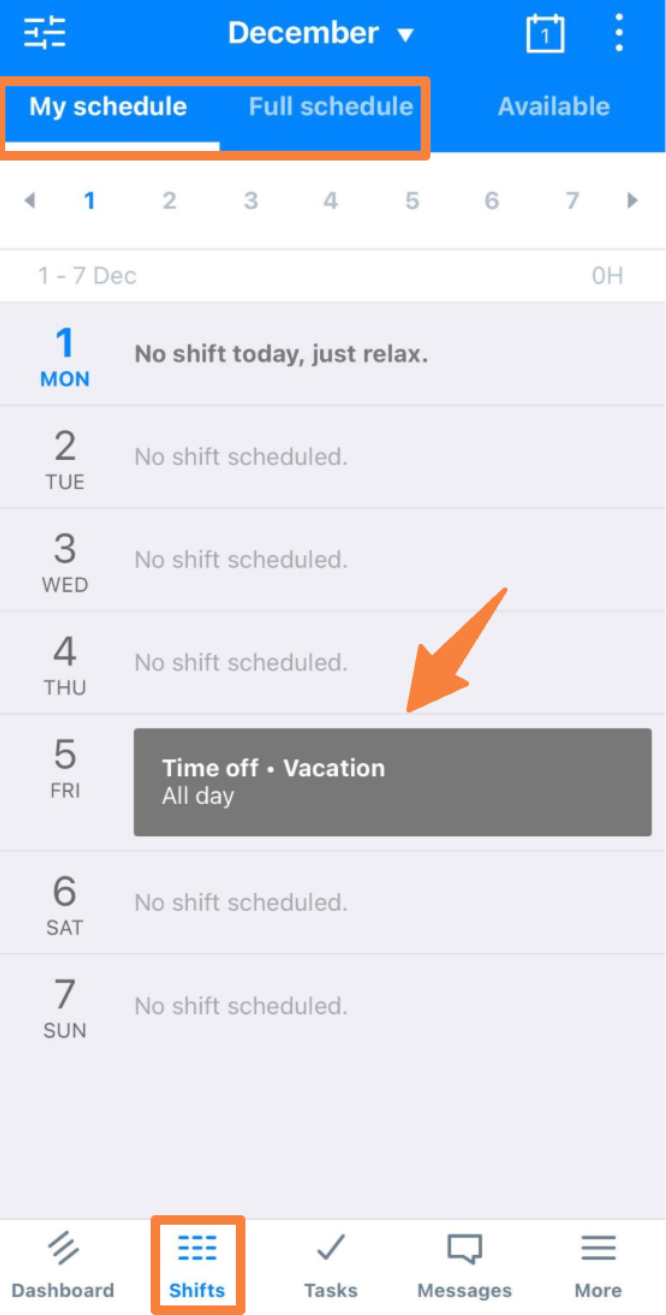Screen dimensions: 666x1315
Task: Open the Messages tab
Action: click(x=464, y=1265)
